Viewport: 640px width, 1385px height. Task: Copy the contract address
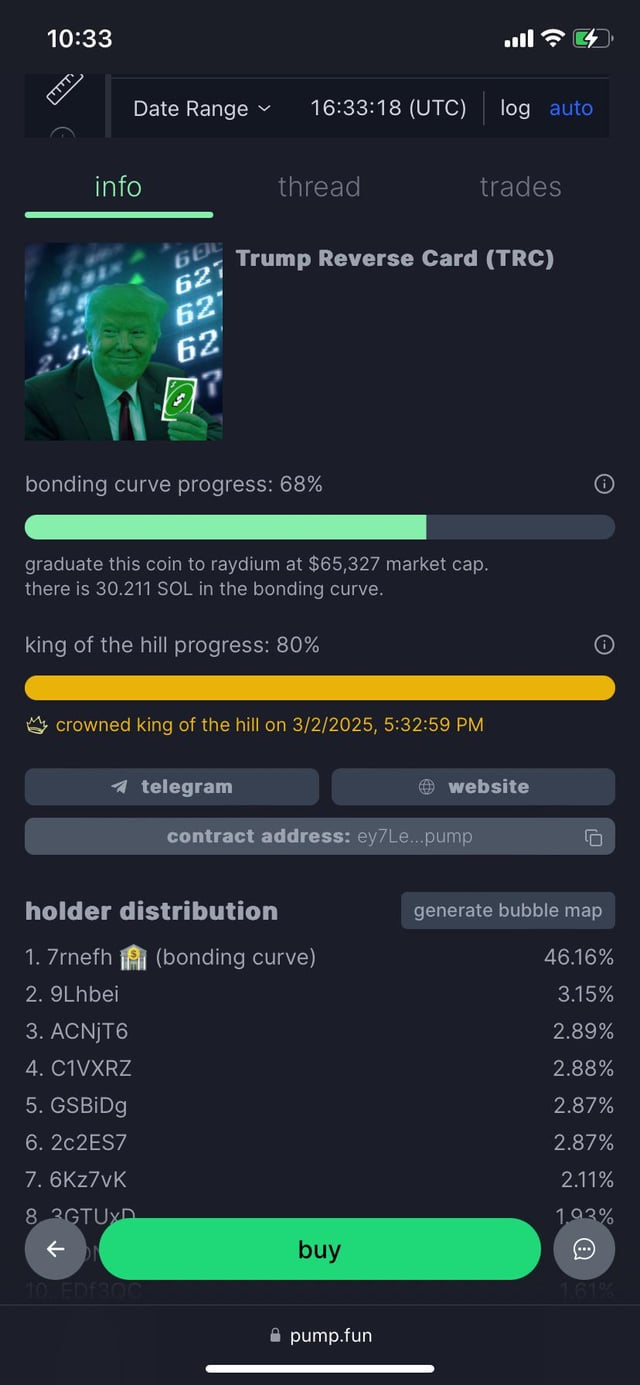(x=593, y=837)
